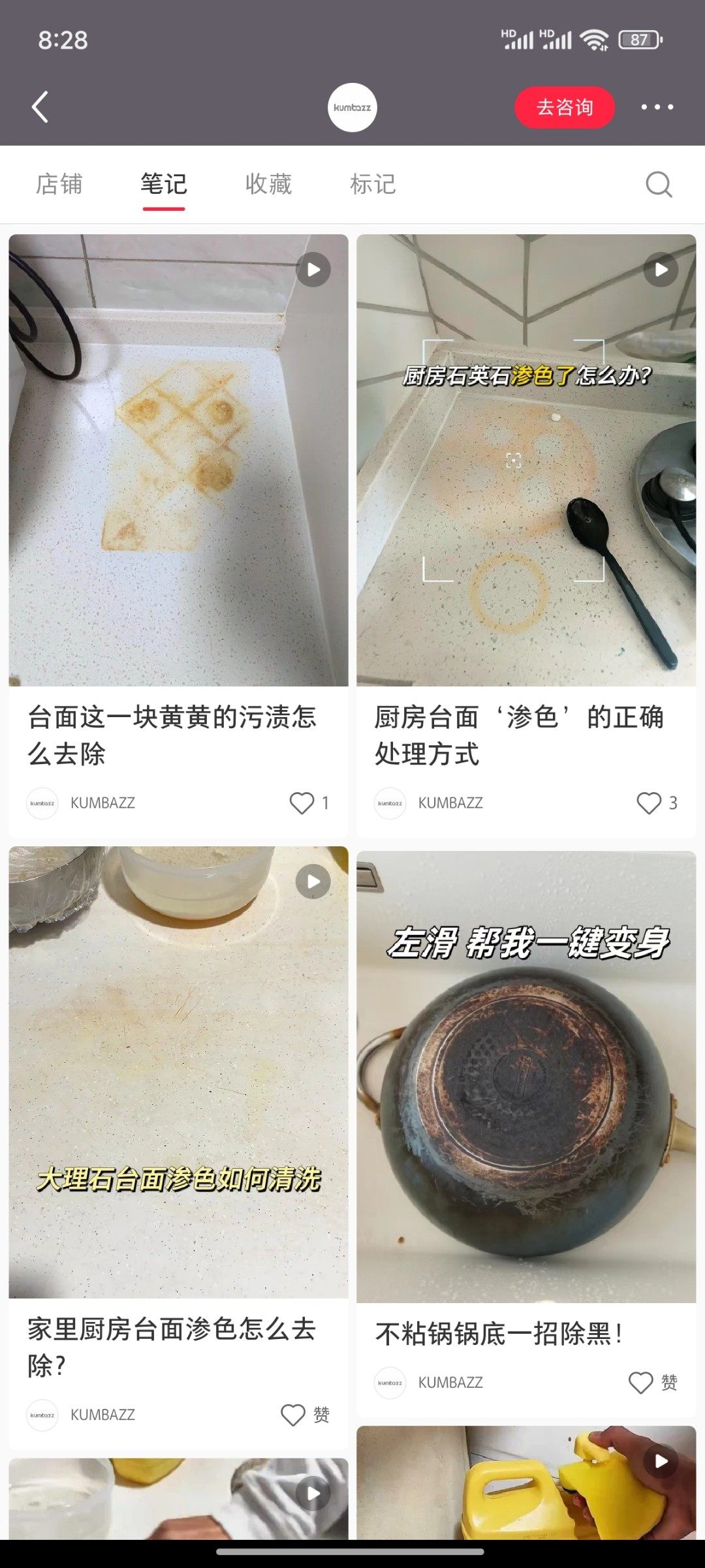Open note 台面这一块黄黄的污渍怎么去除
This screenshot has height=1568, width=705.
pos(178,460)
